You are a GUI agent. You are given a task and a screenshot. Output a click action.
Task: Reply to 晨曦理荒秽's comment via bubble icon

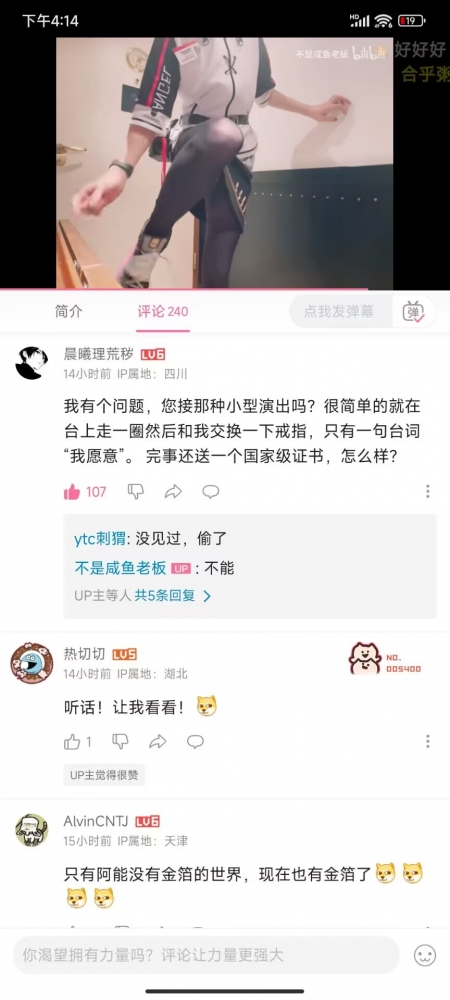tap(211, 491)
